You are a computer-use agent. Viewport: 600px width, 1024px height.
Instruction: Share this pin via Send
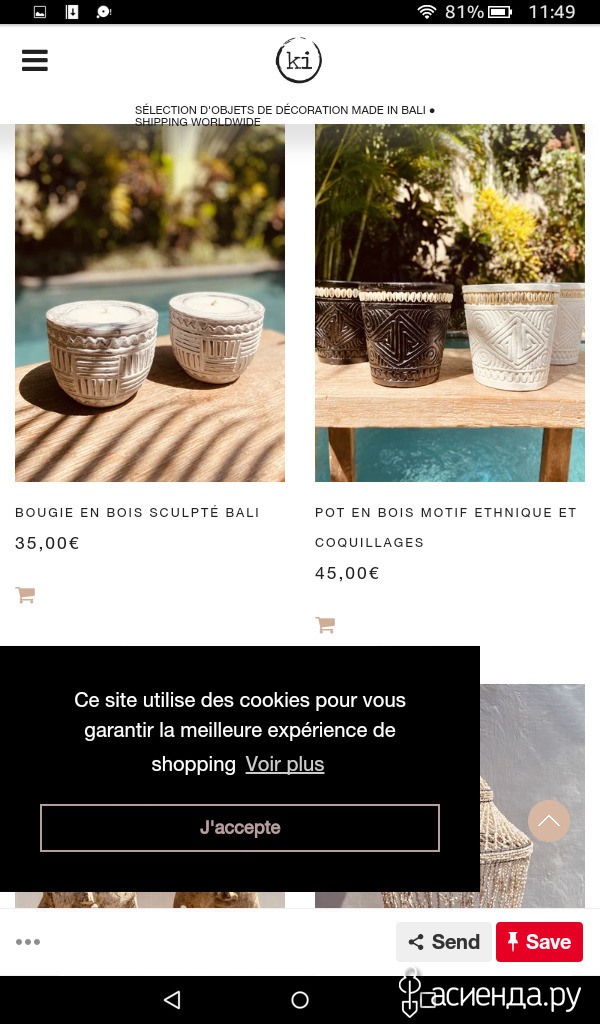(x=444, y=942)
